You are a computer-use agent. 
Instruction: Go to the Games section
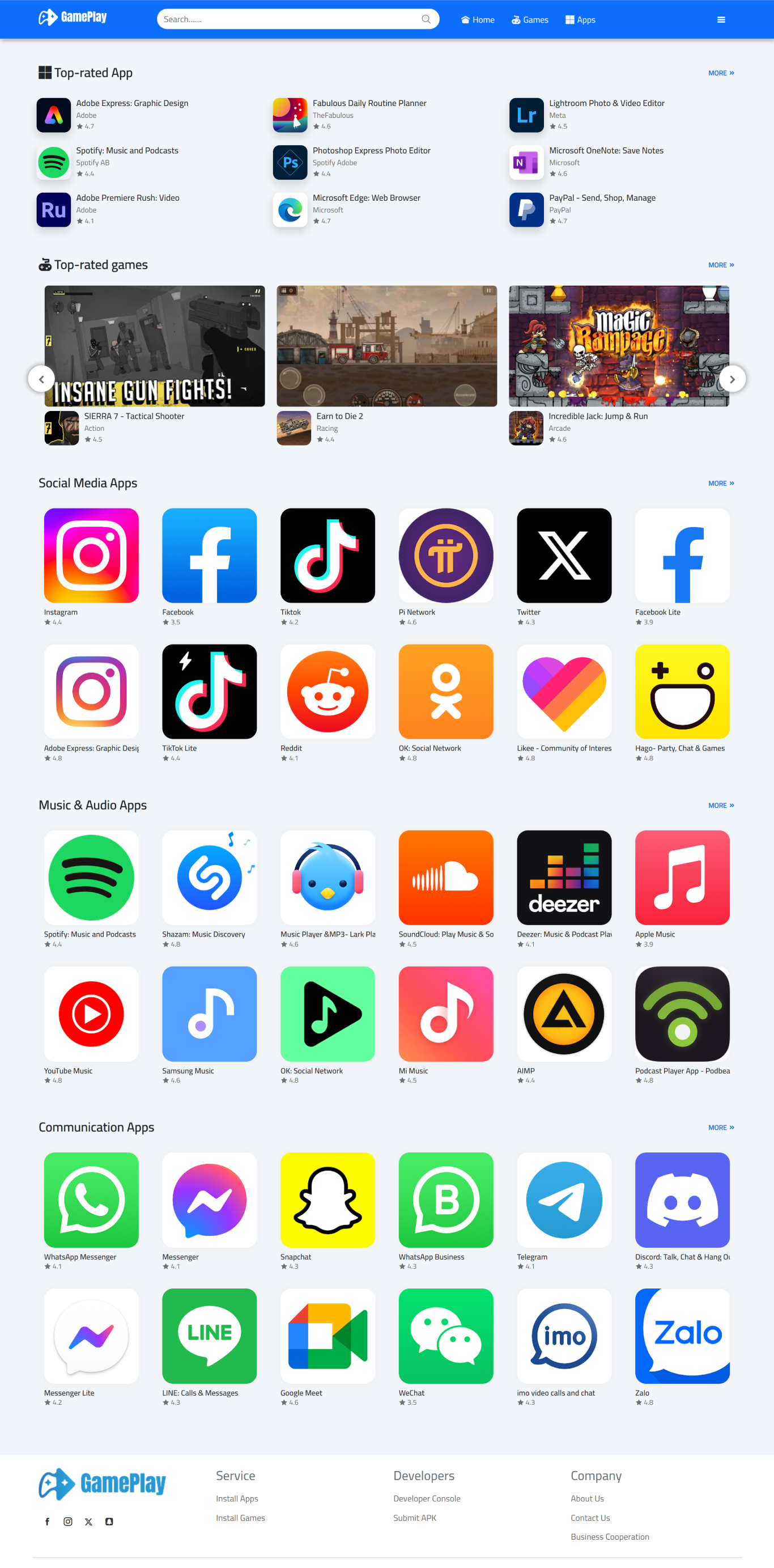[x=530, y=20]
